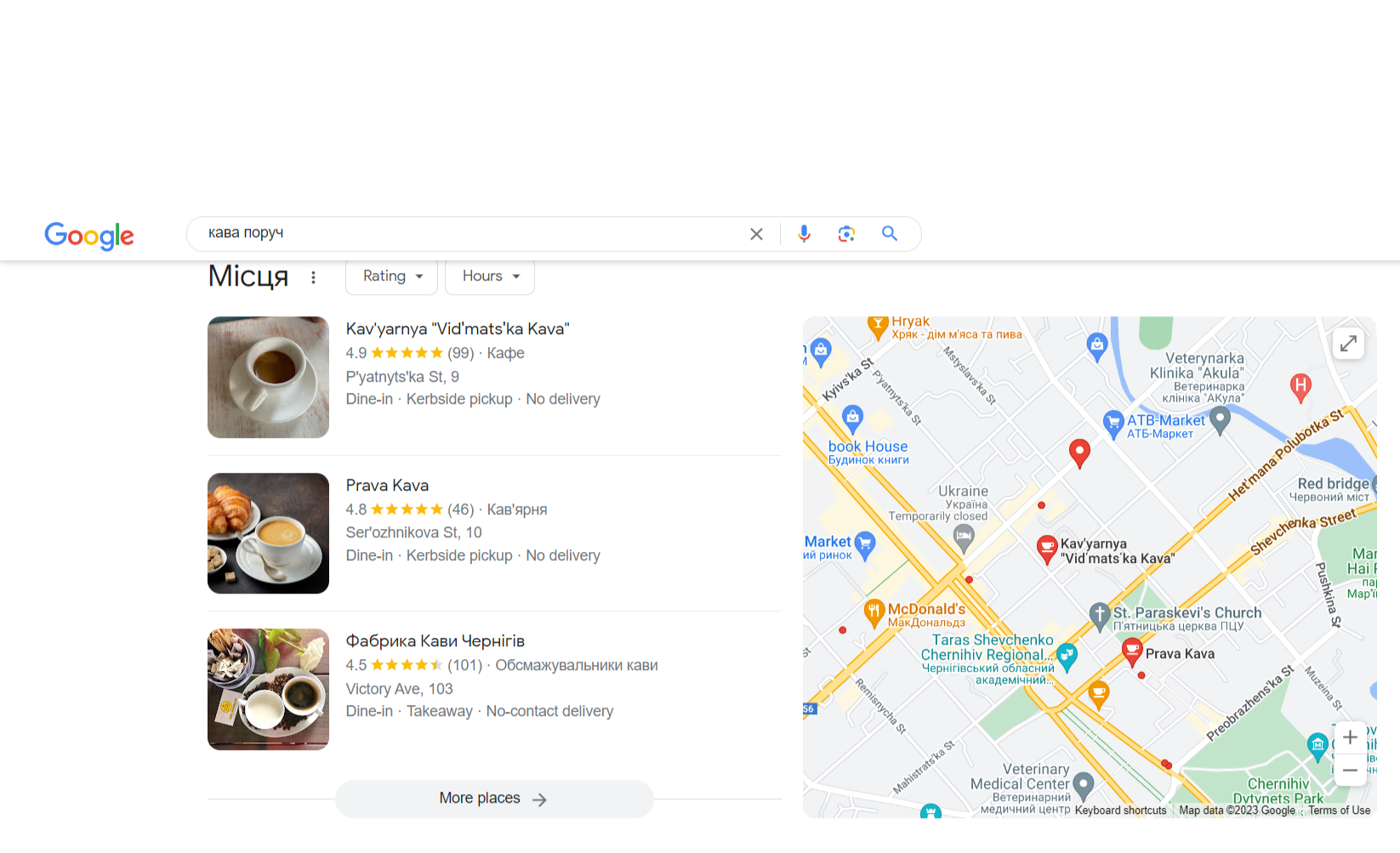Open Kav'yarnya "Vid'mats'ka Kava" result
This screenshot has width=1400, height=853.
458,329
